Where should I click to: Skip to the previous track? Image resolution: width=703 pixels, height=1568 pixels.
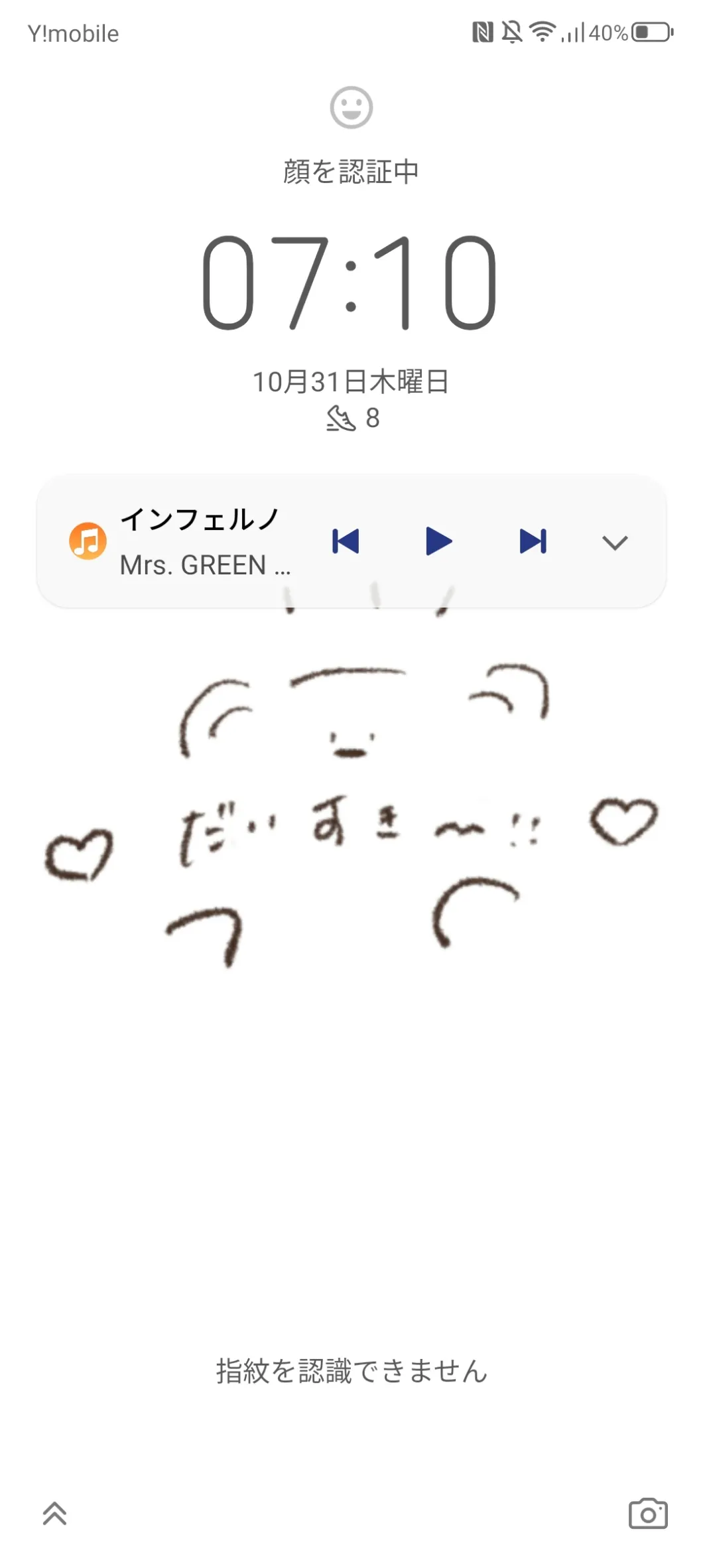pos(346,541)
